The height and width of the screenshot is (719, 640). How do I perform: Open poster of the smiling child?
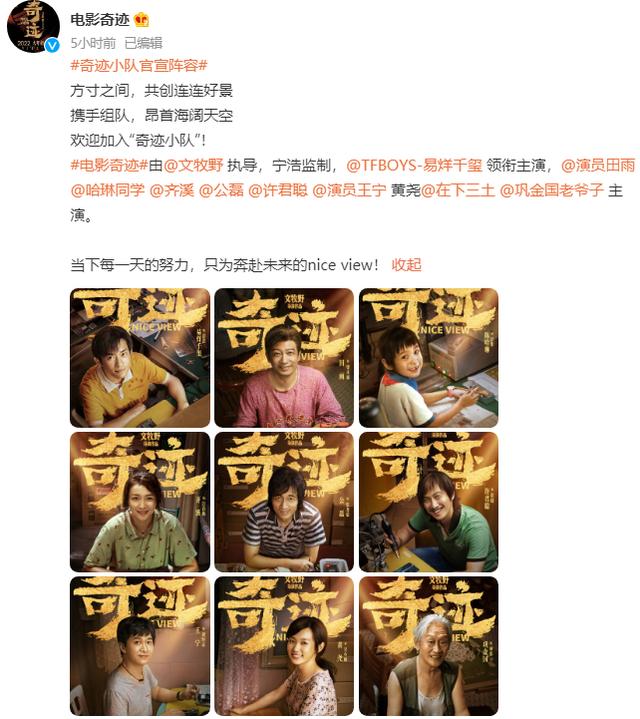coord(428,358)
